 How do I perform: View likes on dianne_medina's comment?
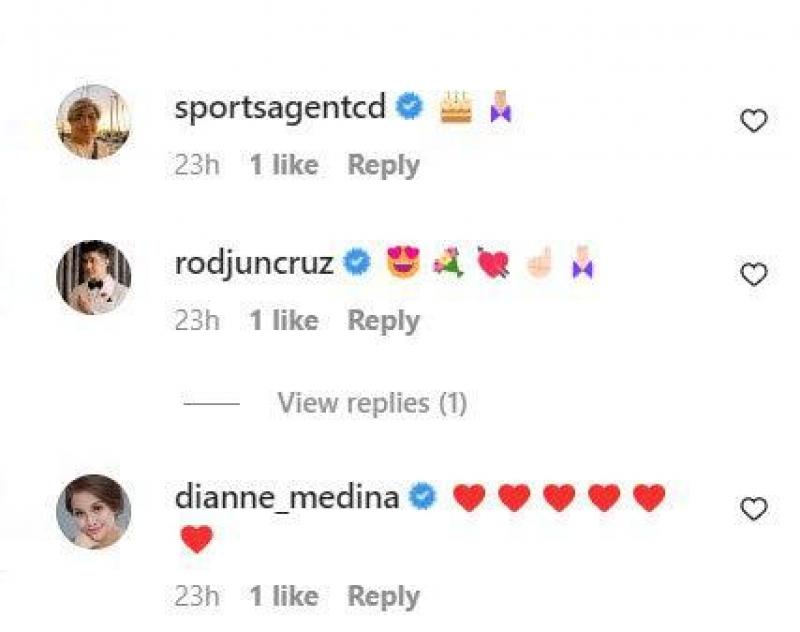tap(283, 597)
